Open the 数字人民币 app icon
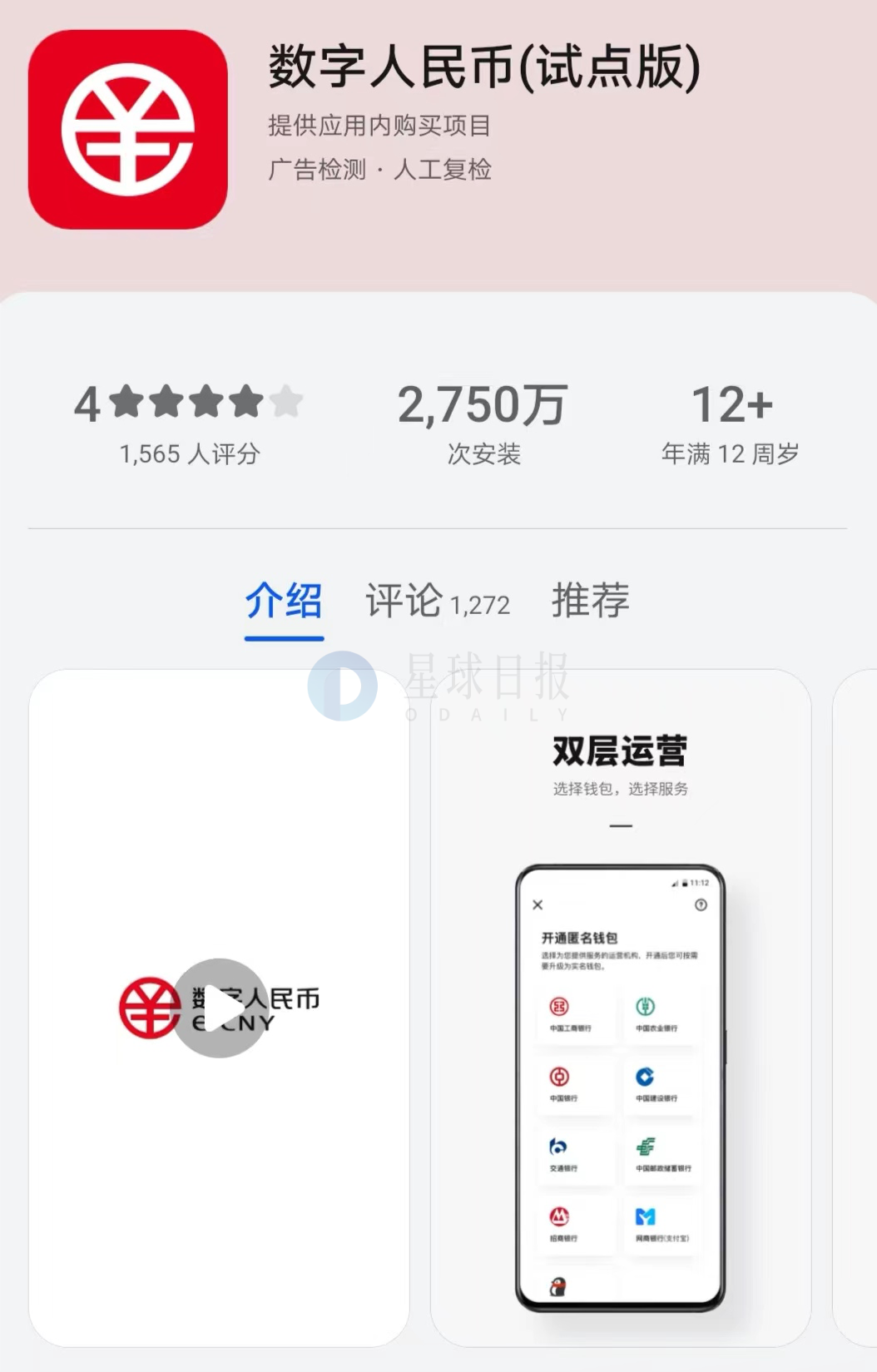877x1372 pixels. [x=128, y=130]
